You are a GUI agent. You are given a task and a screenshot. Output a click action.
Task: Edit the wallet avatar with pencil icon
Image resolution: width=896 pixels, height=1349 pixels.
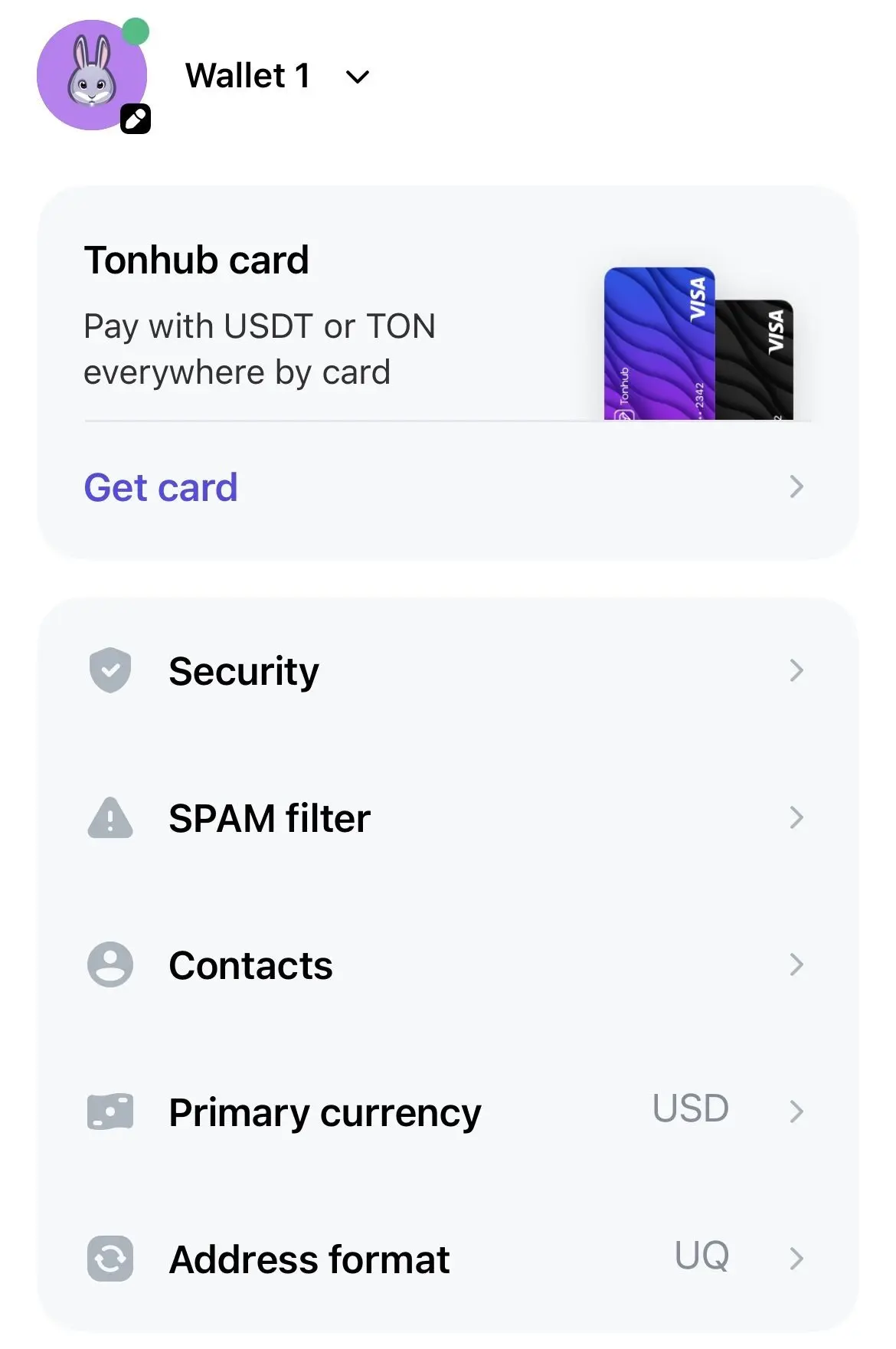pyautogui.click(x=136, y=119)
